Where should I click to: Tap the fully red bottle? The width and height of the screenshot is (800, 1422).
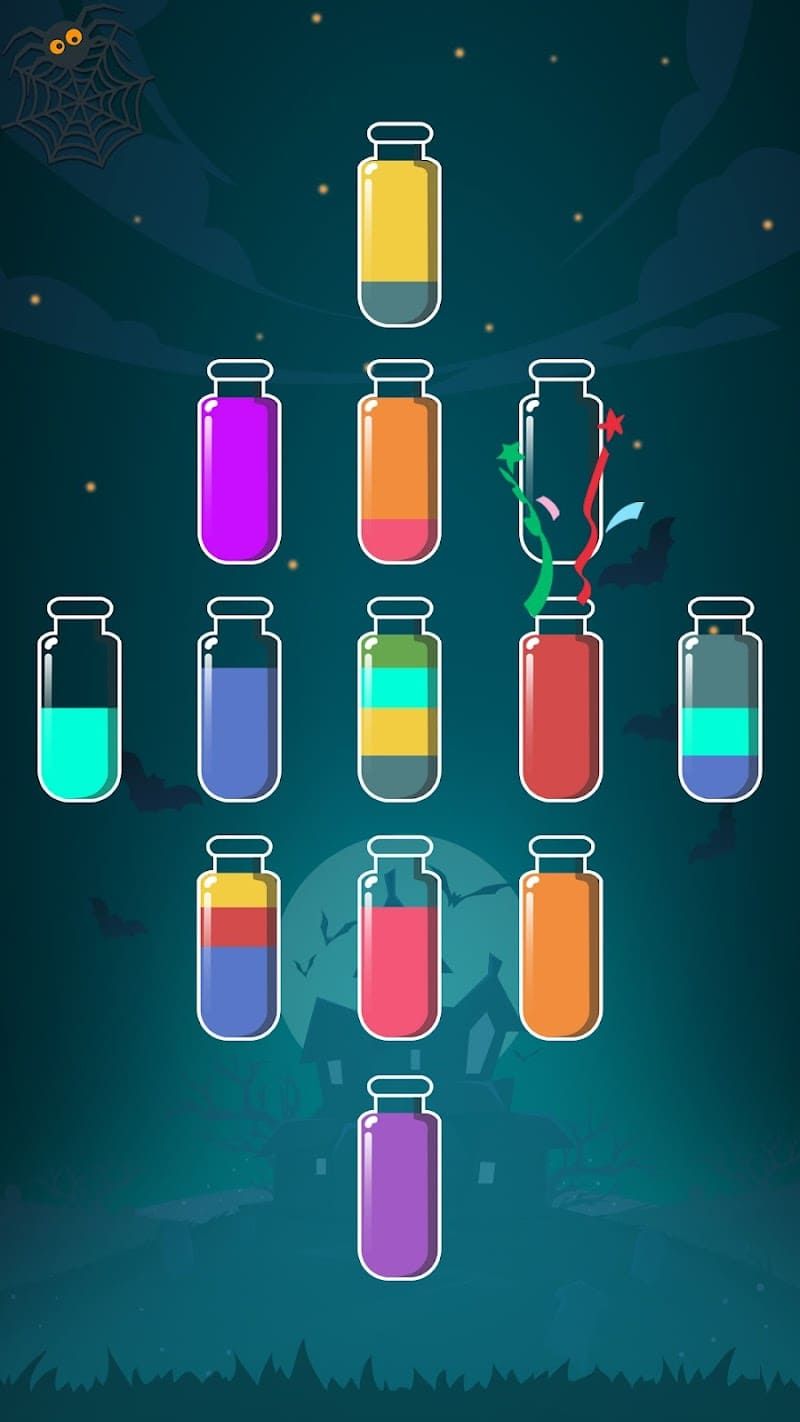point(560,703)
